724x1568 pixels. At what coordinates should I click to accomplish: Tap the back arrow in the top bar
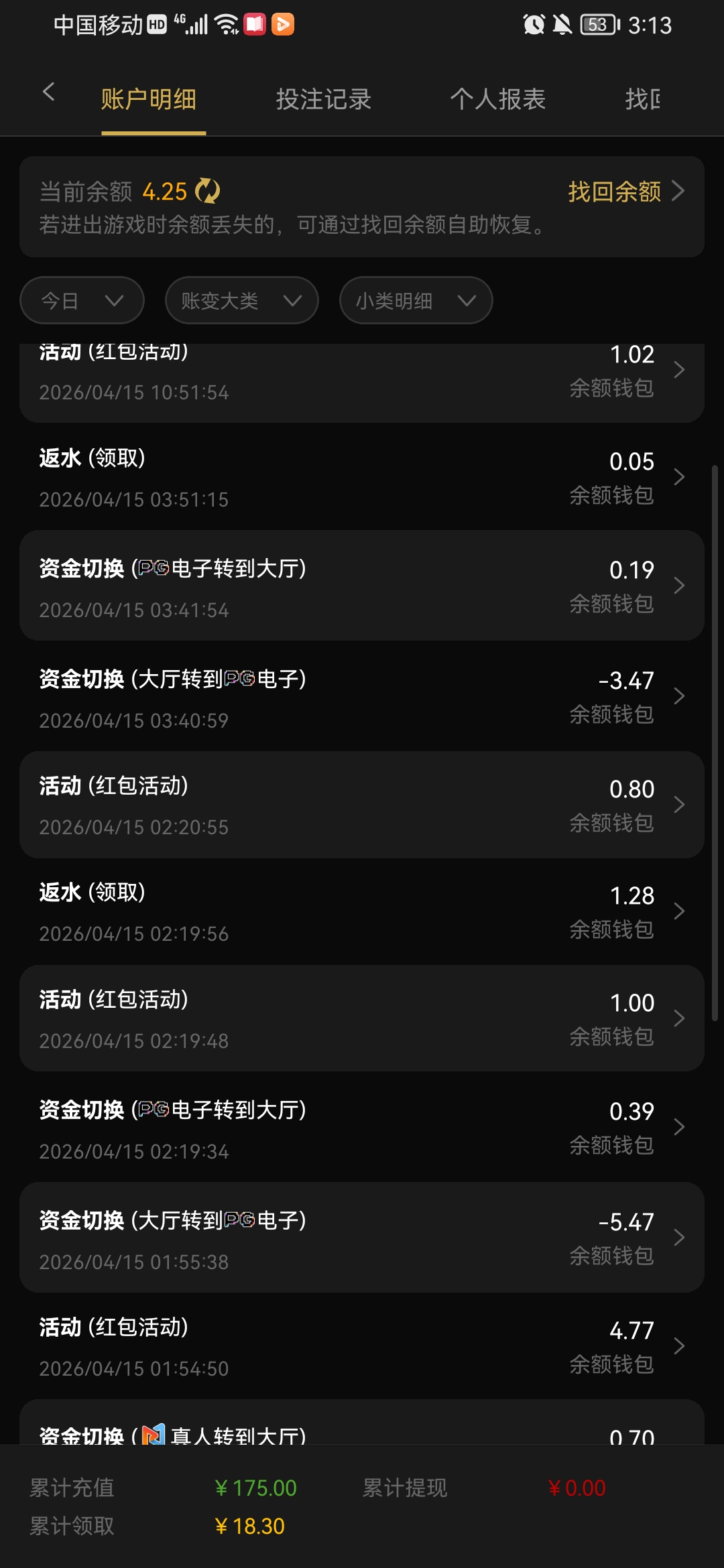pyautogui.click(x=48, y=92)
